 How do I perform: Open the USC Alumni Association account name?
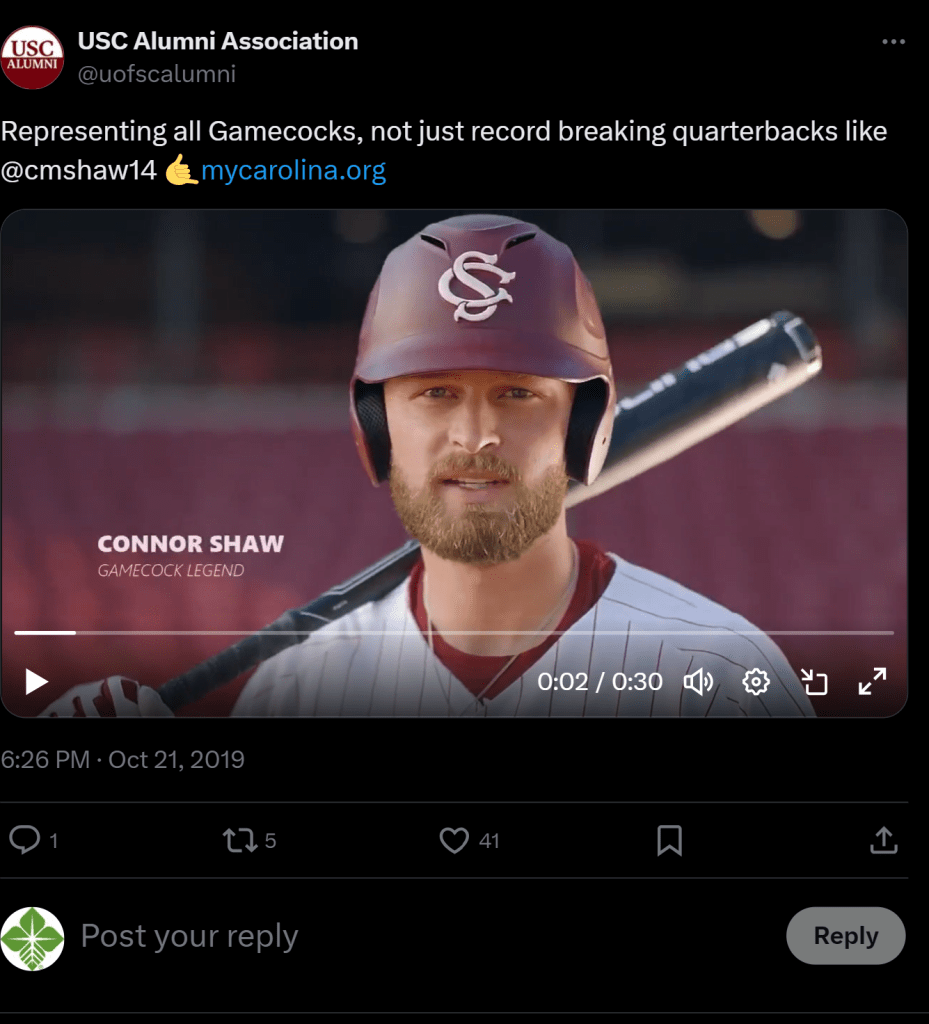point(218,41)
